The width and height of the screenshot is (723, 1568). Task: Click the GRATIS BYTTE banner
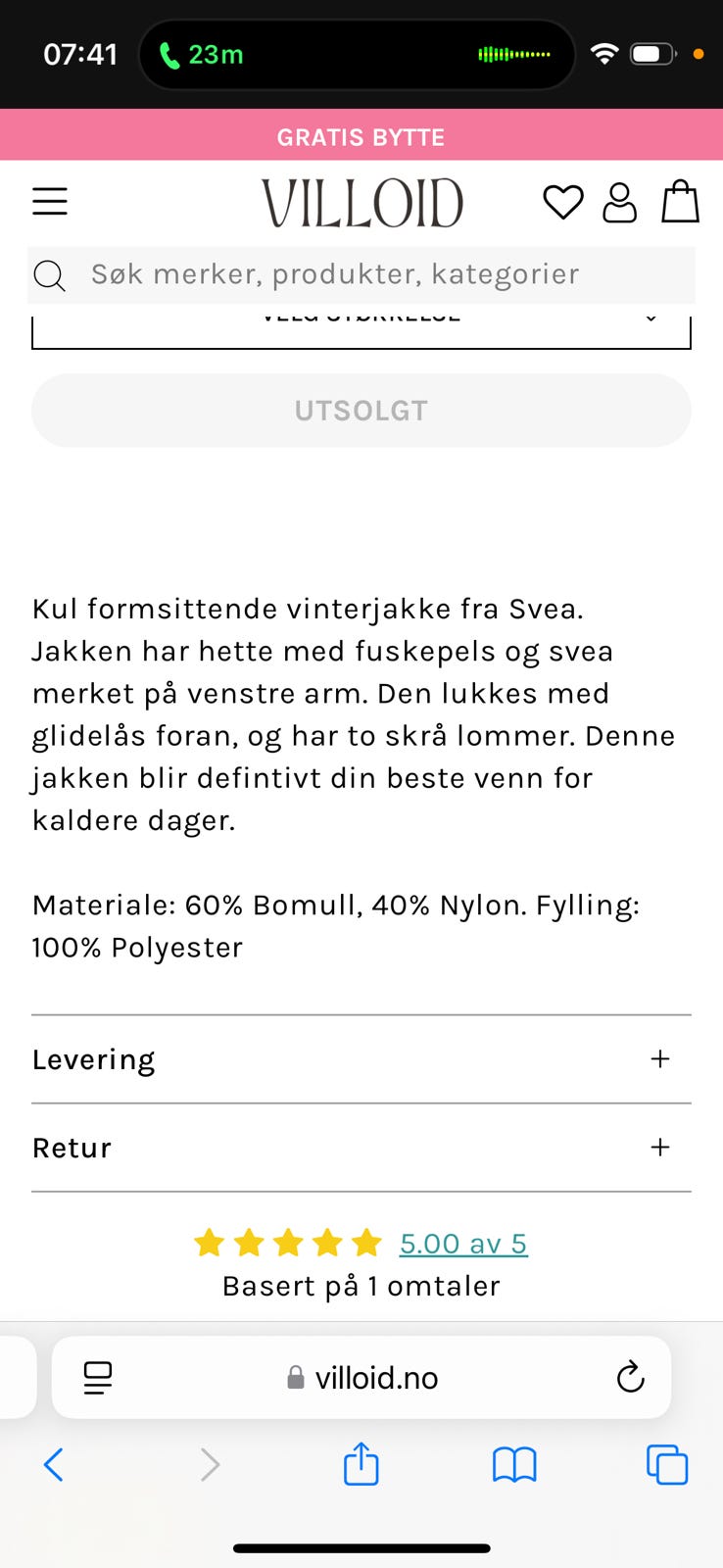(361, 136)
